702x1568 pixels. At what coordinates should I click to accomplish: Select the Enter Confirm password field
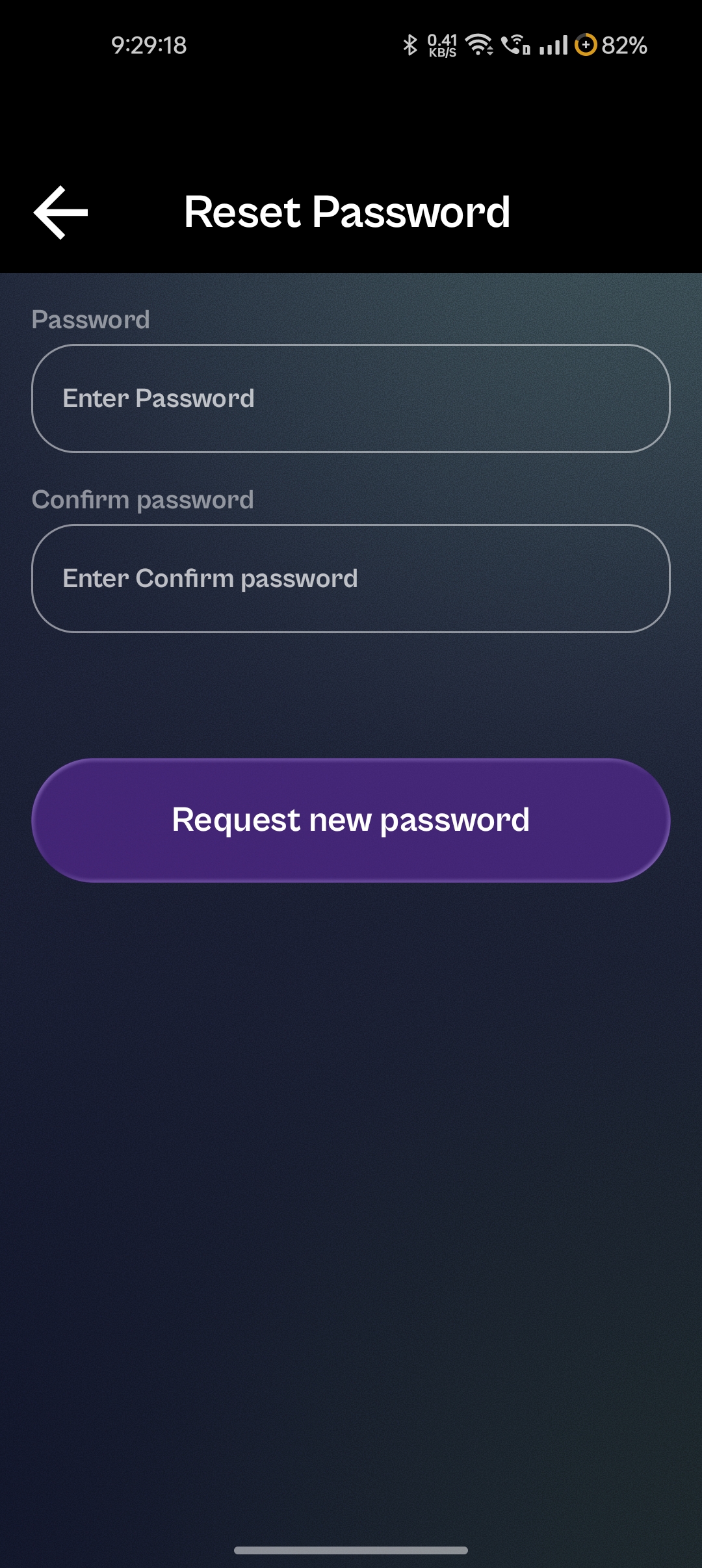(x=351, y=579)
